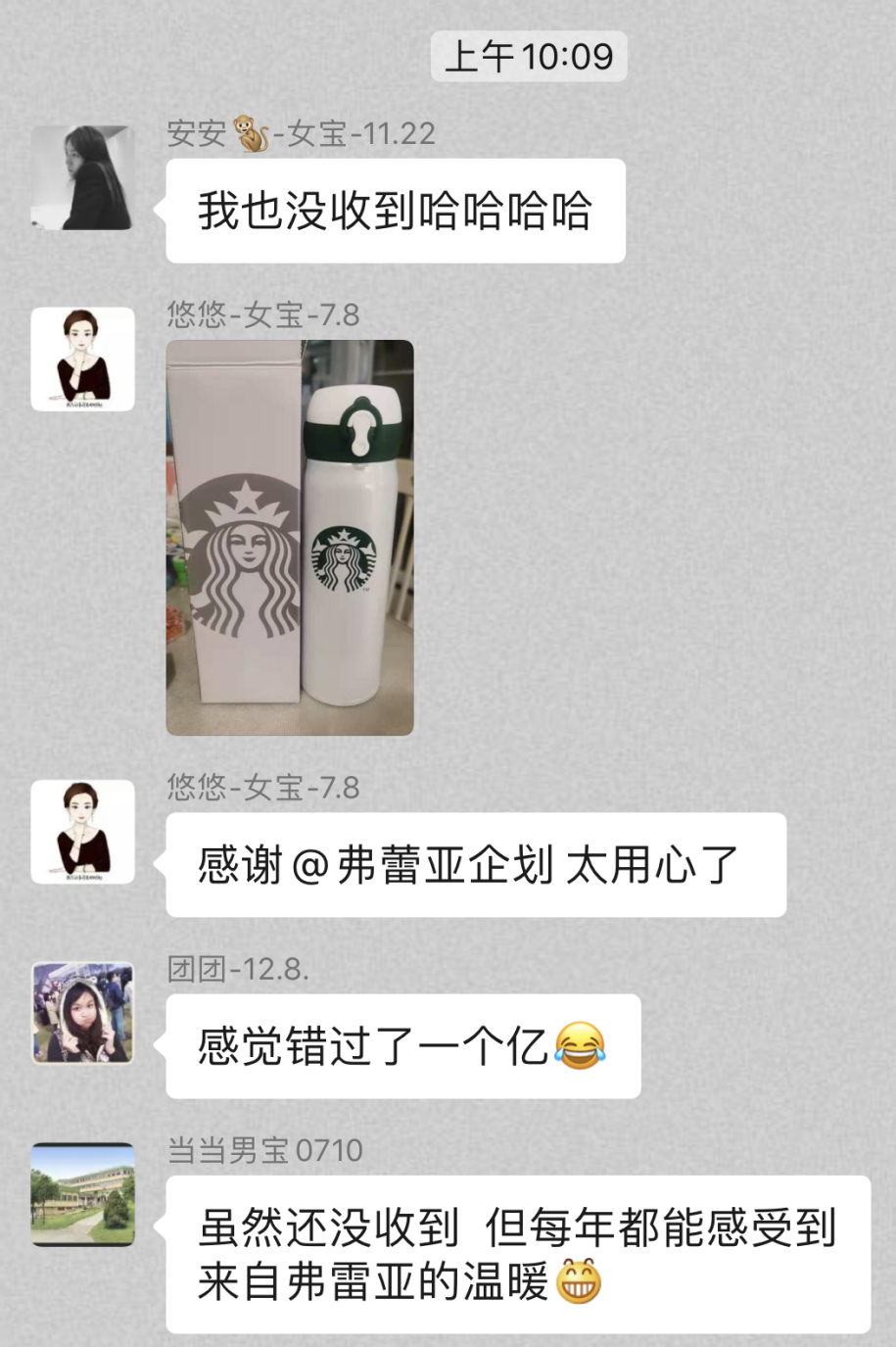The width and height of the screenshot is (896, 1347).
Task: Tap 悠悠's avatar beside the 感谢 message
Action: tap(82, 832)
